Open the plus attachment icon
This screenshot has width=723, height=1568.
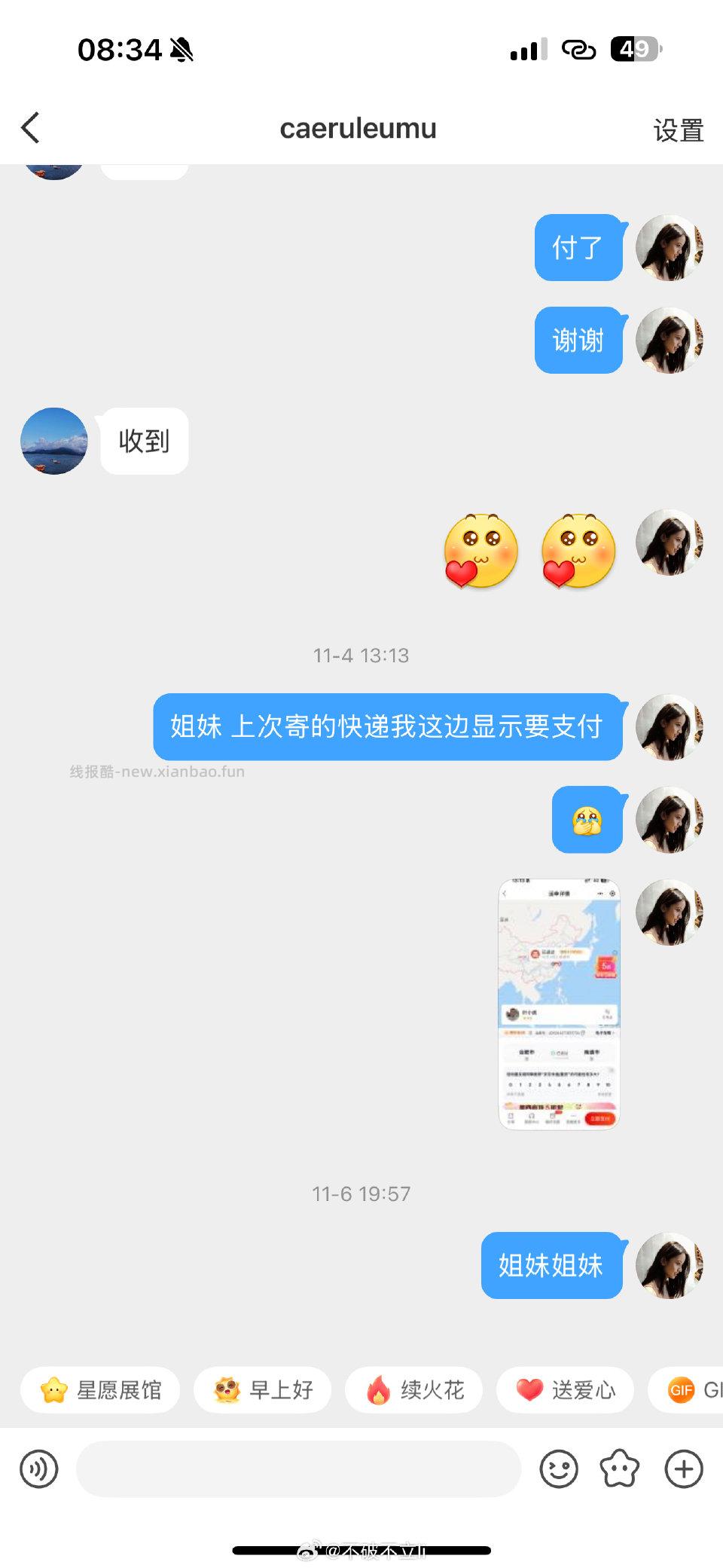(x=682, y=1469)
